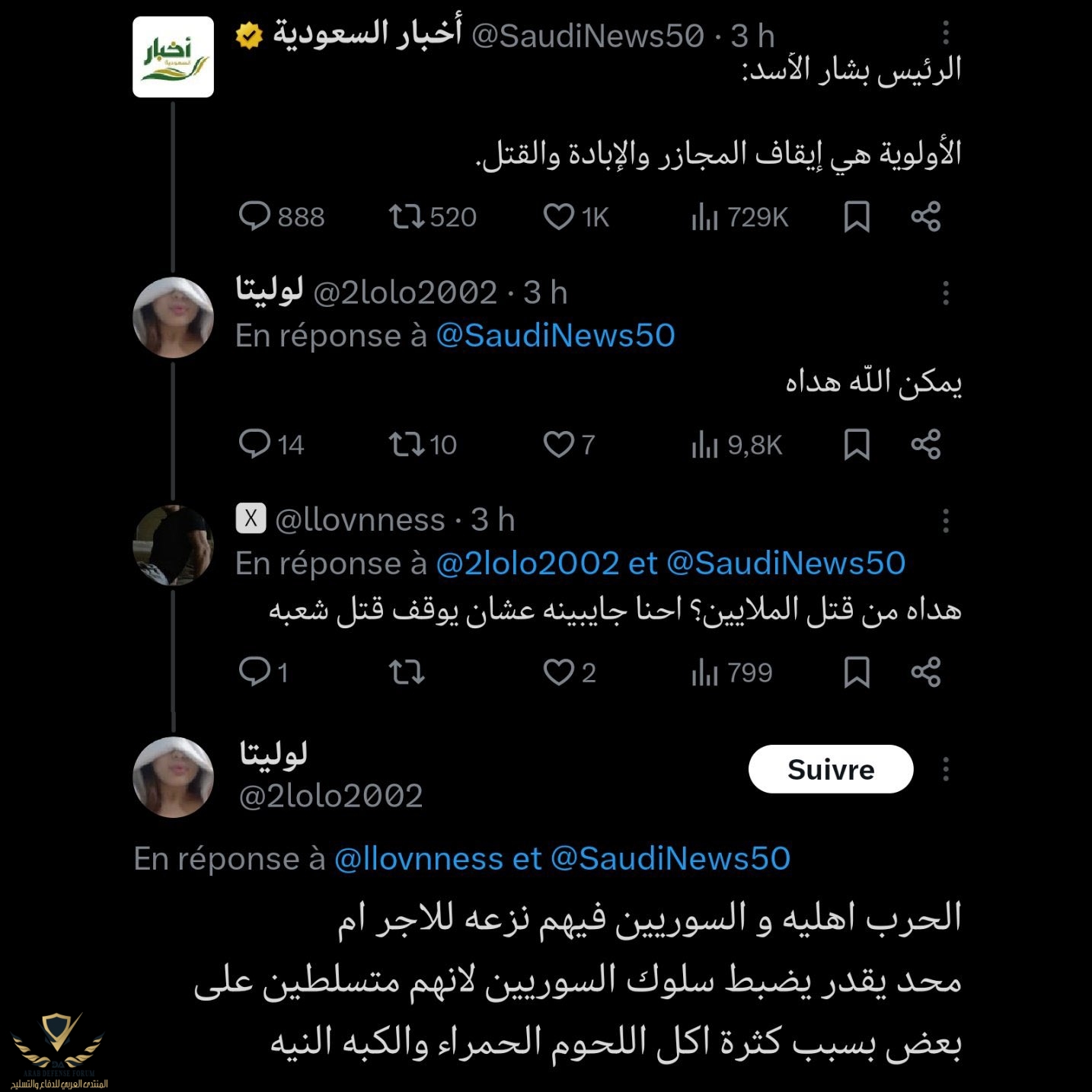View analytics of the SaudiNews50 tweet showing 729K
1092x1092 pixels.
(704, 218)
